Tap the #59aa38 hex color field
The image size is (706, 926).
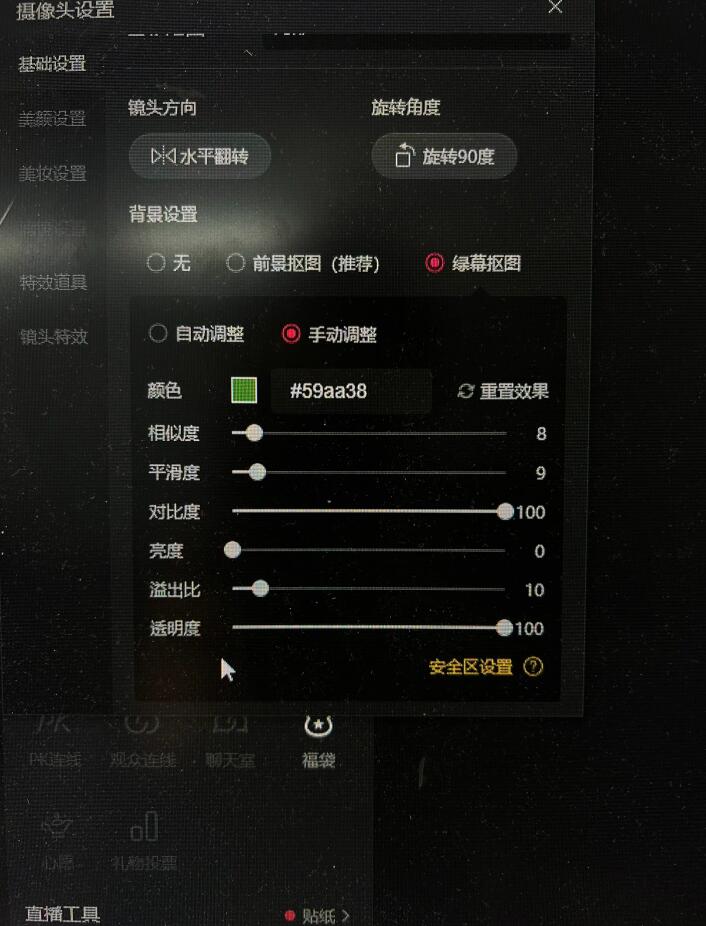click(x=350, y=391)
